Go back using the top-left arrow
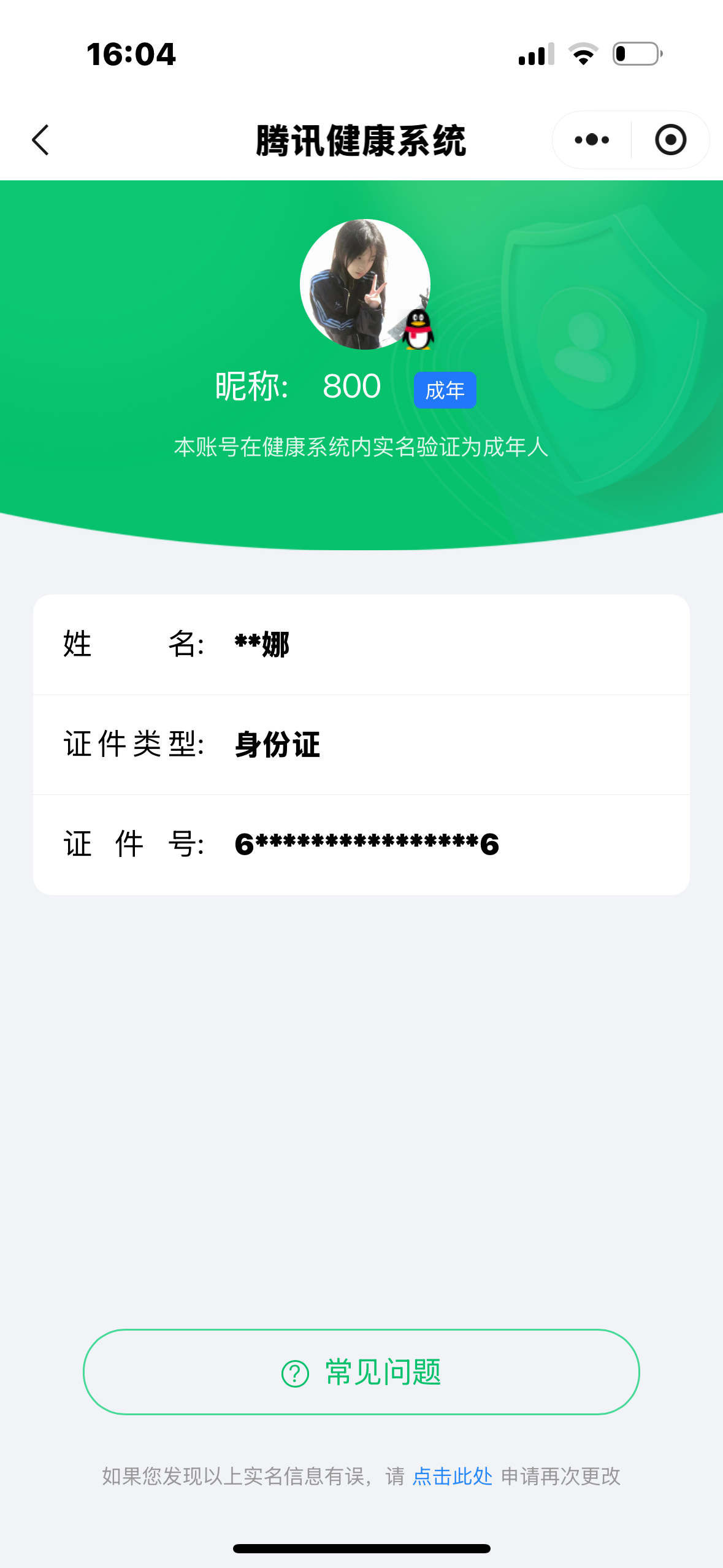Screen dimensions: 723x1568 click(x=40, y=140)
